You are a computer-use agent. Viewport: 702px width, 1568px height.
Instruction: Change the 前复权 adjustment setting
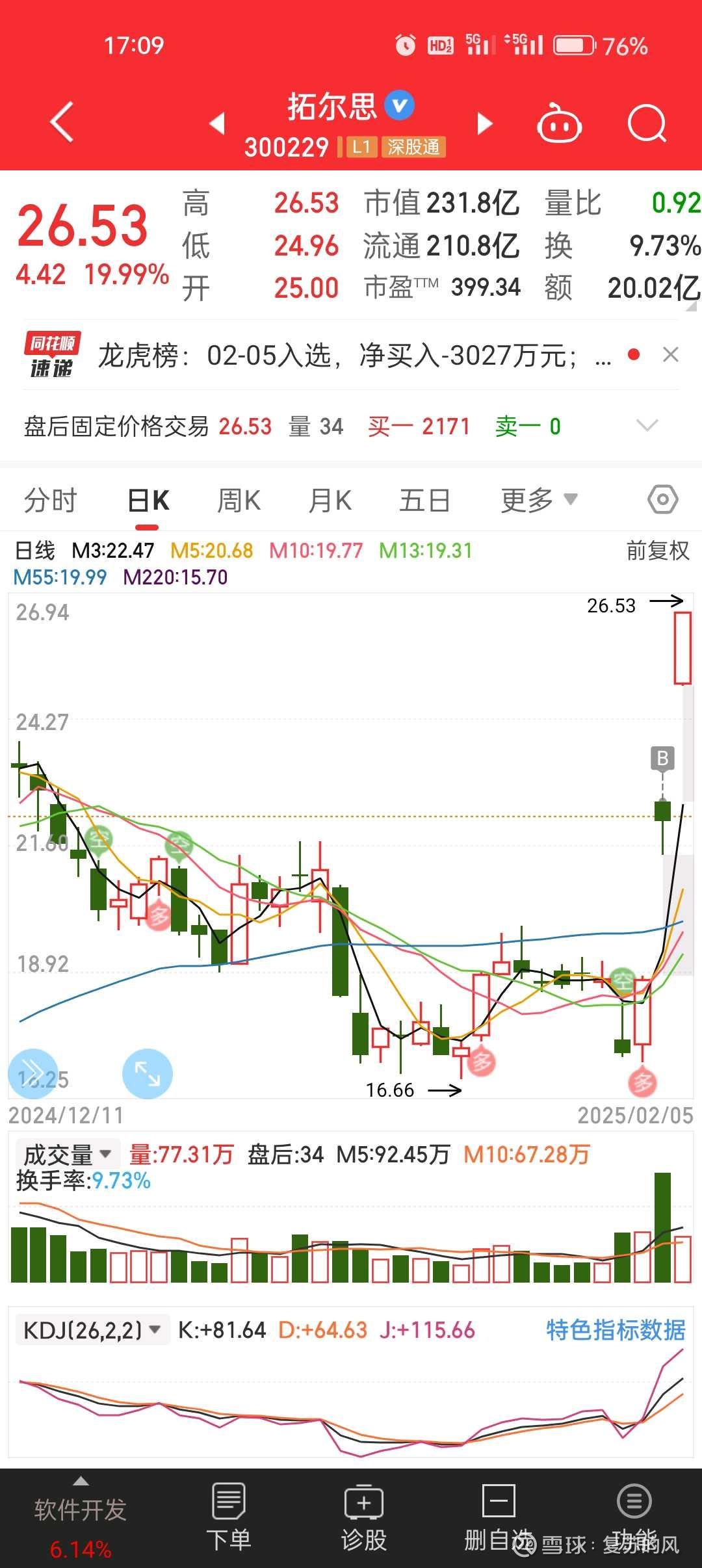(x=658, y=551)
